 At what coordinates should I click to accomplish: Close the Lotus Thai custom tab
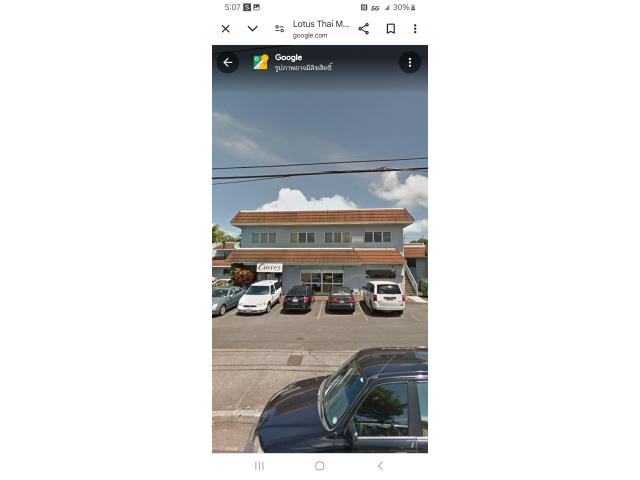click(225, 29)
